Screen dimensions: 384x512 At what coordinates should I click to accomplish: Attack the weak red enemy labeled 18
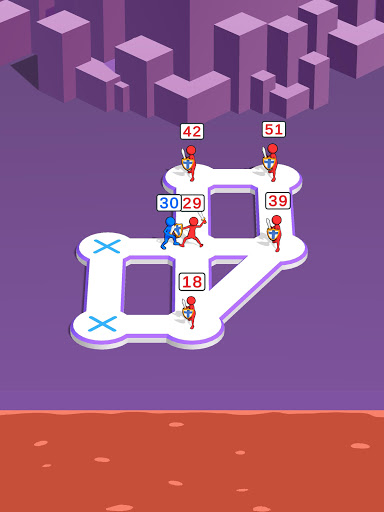click(x=189, y=312)
